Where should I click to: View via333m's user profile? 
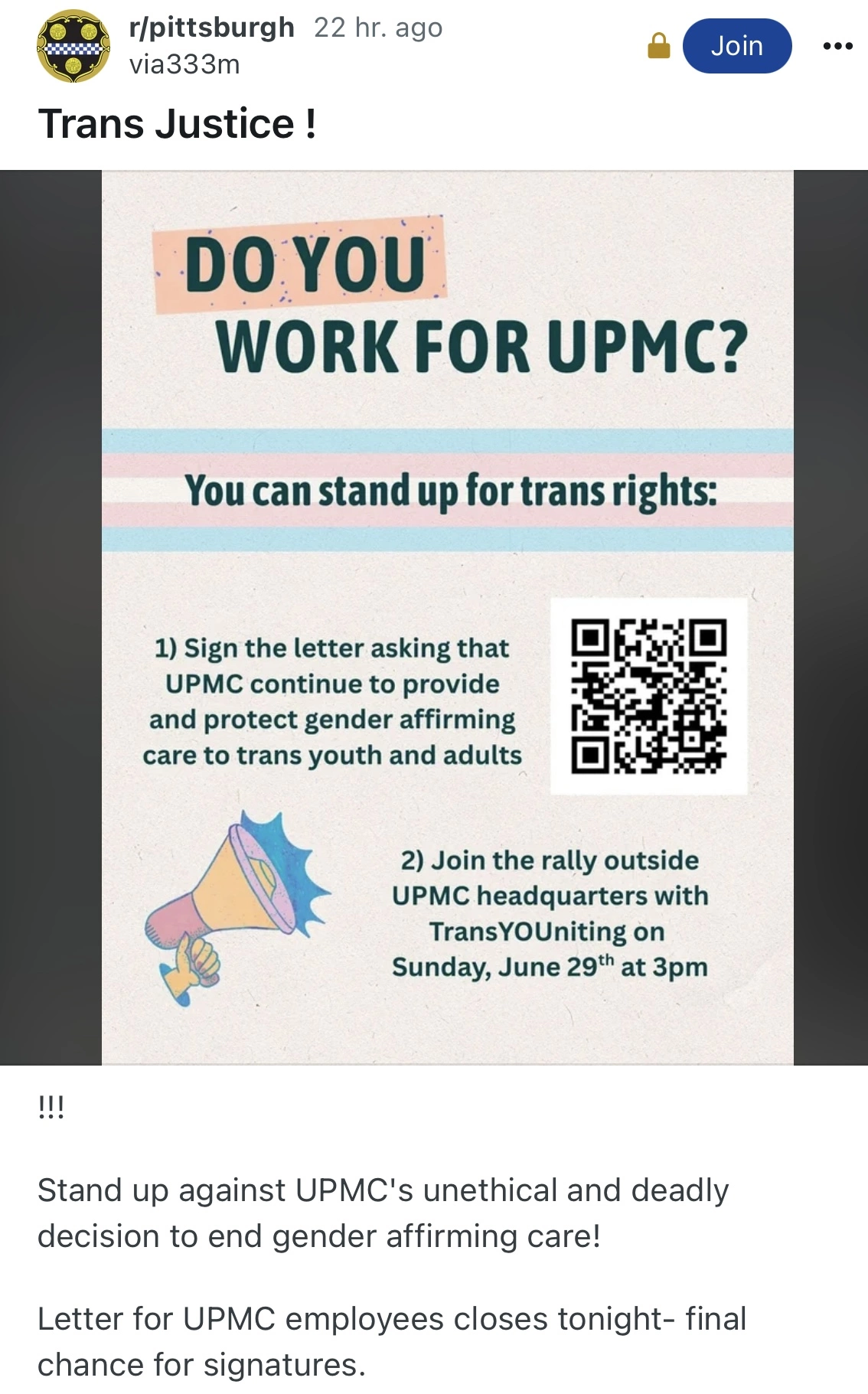click(x=184, y=64)
